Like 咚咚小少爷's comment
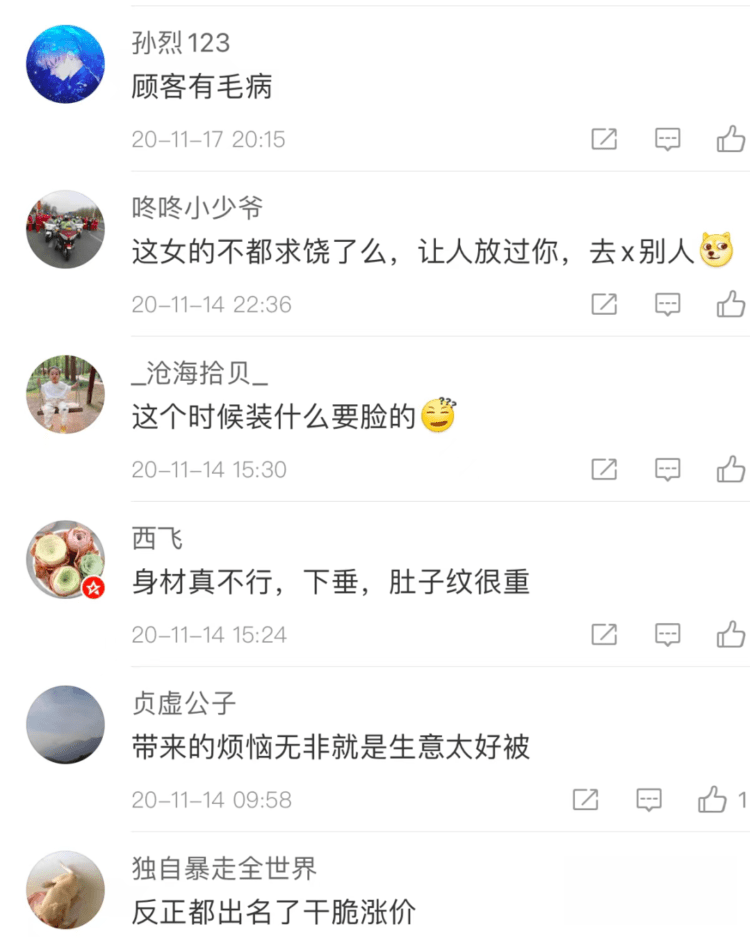This screenshot has width=750, height=938. pos(730,304)
